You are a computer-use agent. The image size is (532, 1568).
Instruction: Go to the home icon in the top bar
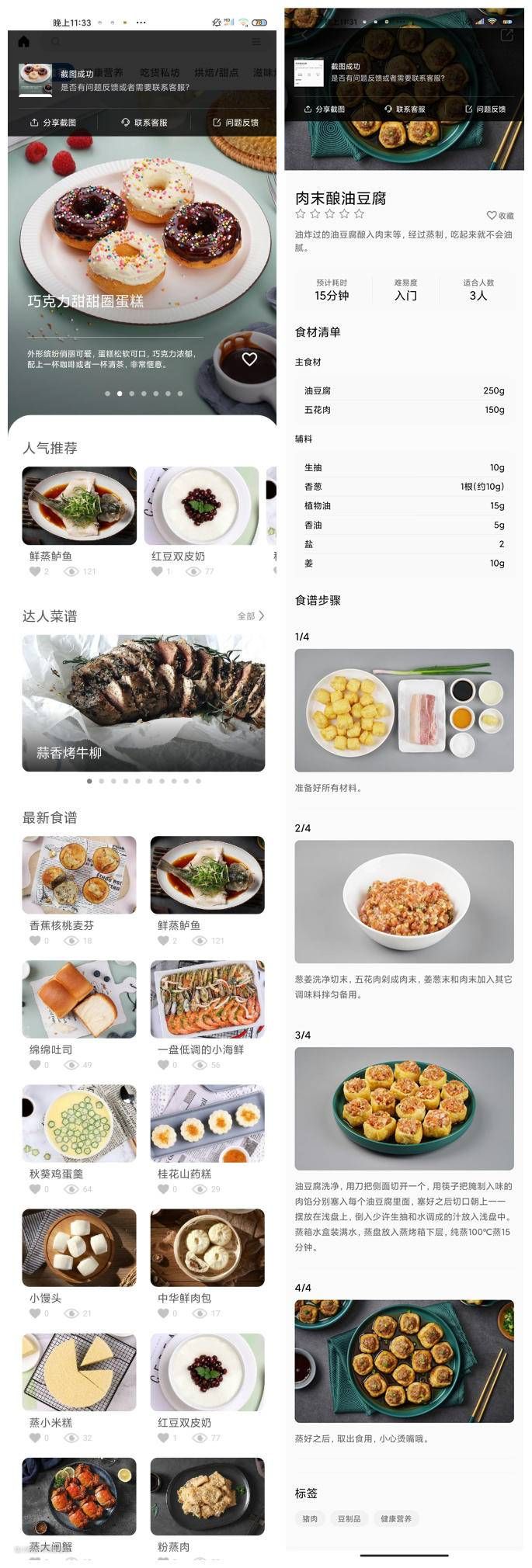click(24, 41)
